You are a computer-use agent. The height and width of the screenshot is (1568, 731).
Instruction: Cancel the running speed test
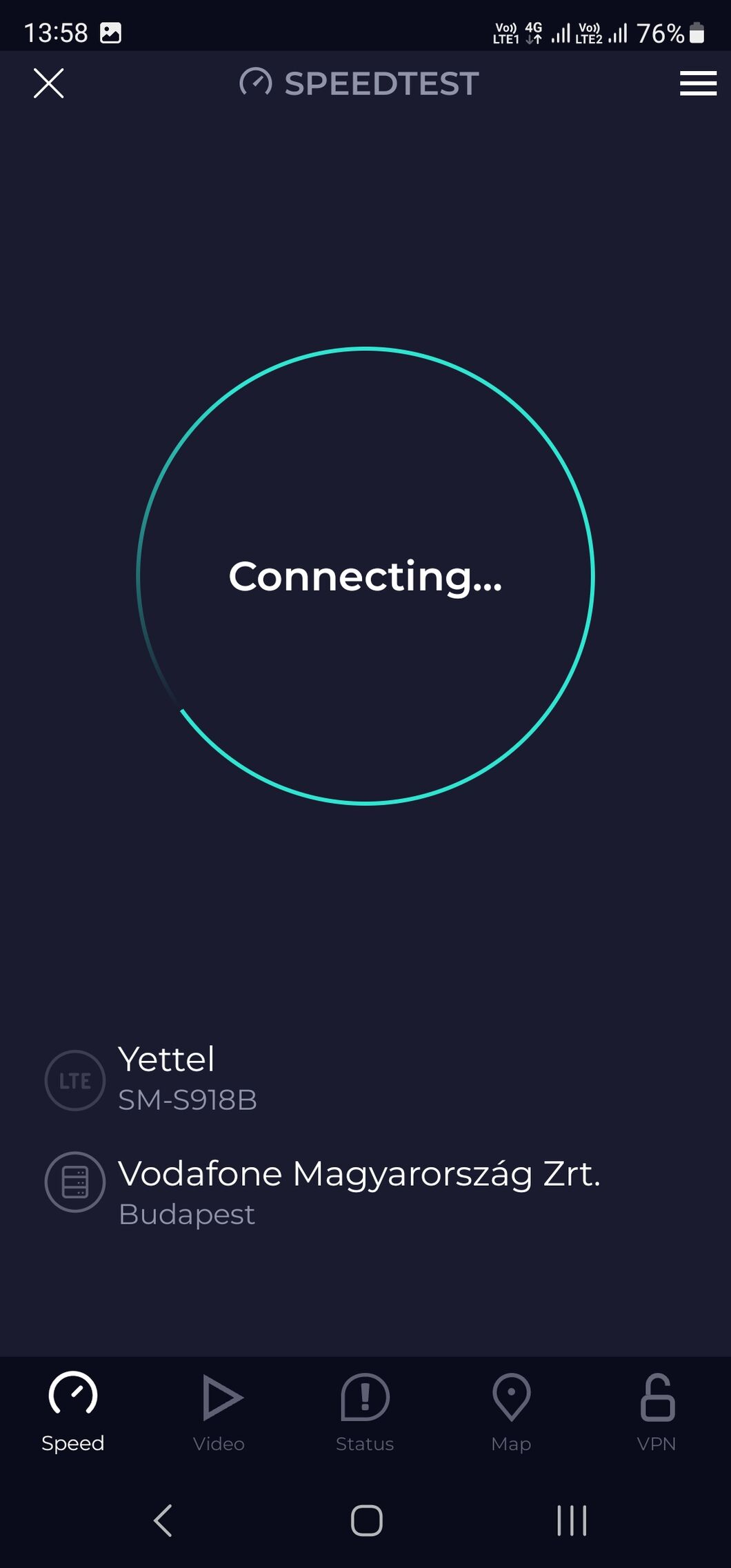48,83
